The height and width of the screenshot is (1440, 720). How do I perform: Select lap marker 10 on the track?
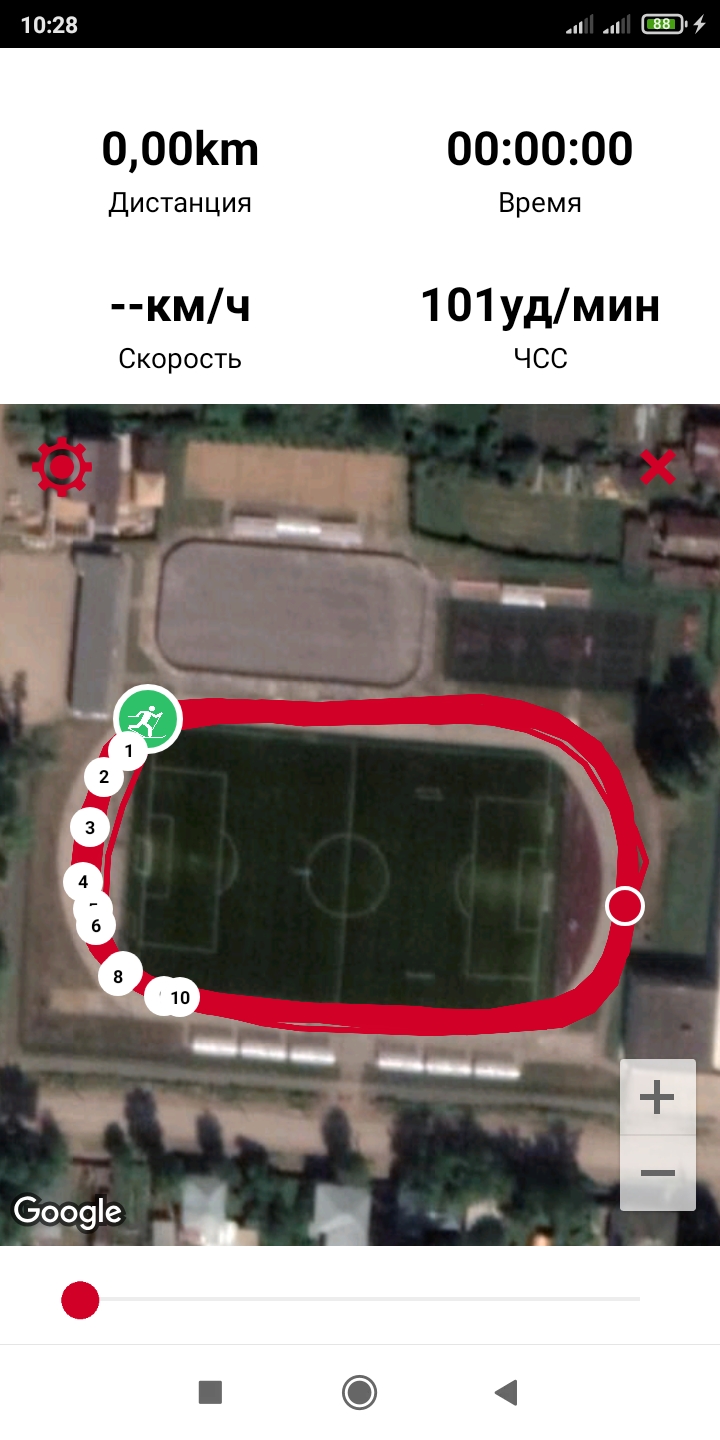point(181,997)
